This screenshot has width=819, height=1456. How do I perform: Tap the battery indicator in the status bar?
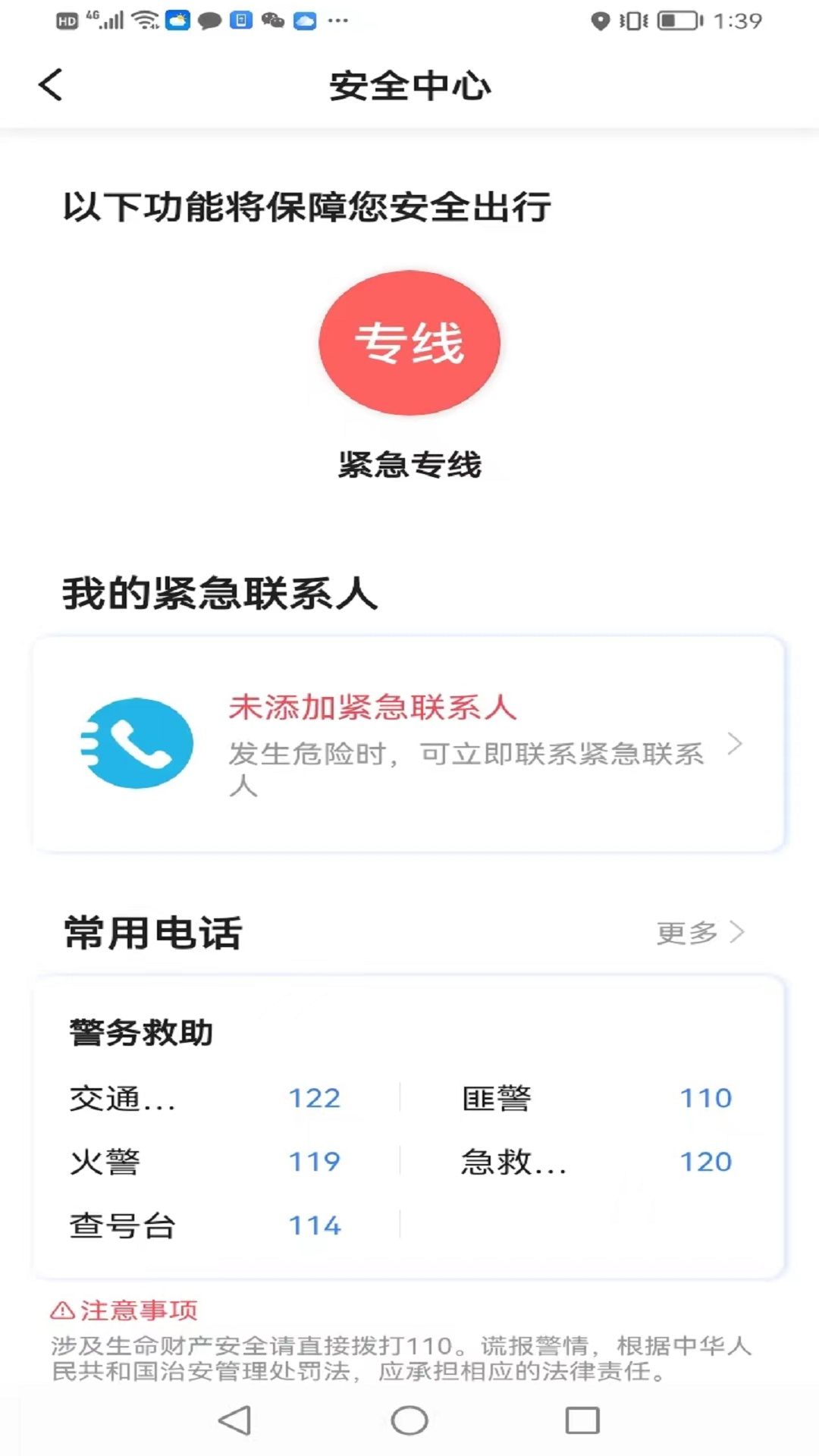677,19
